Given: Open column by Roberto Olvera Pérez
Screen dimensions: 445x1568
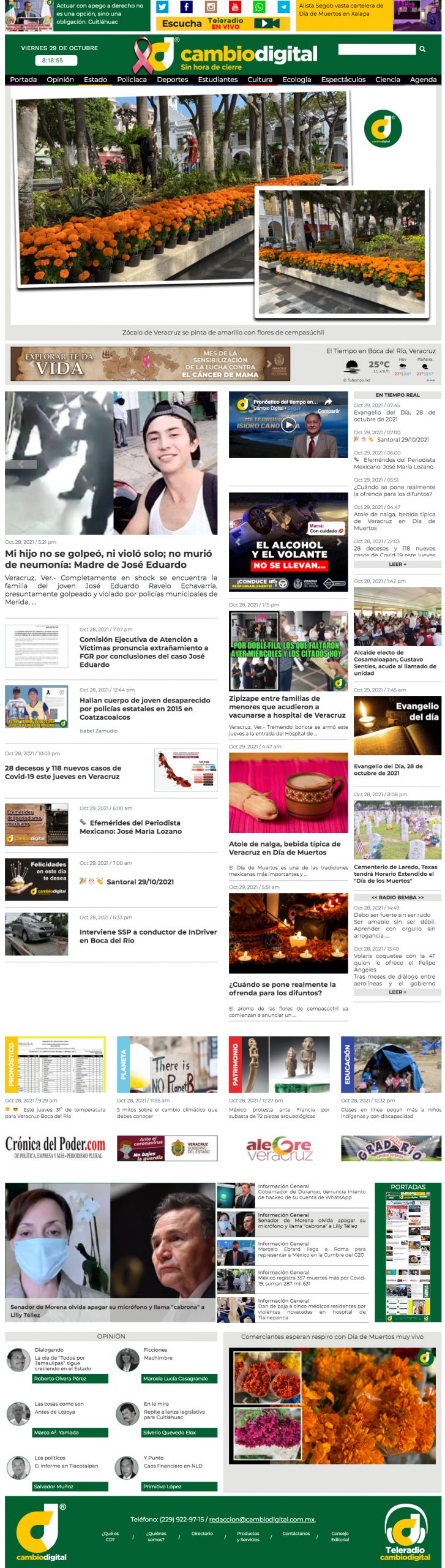Looking at the screenshot, I should pos(70,1378).
